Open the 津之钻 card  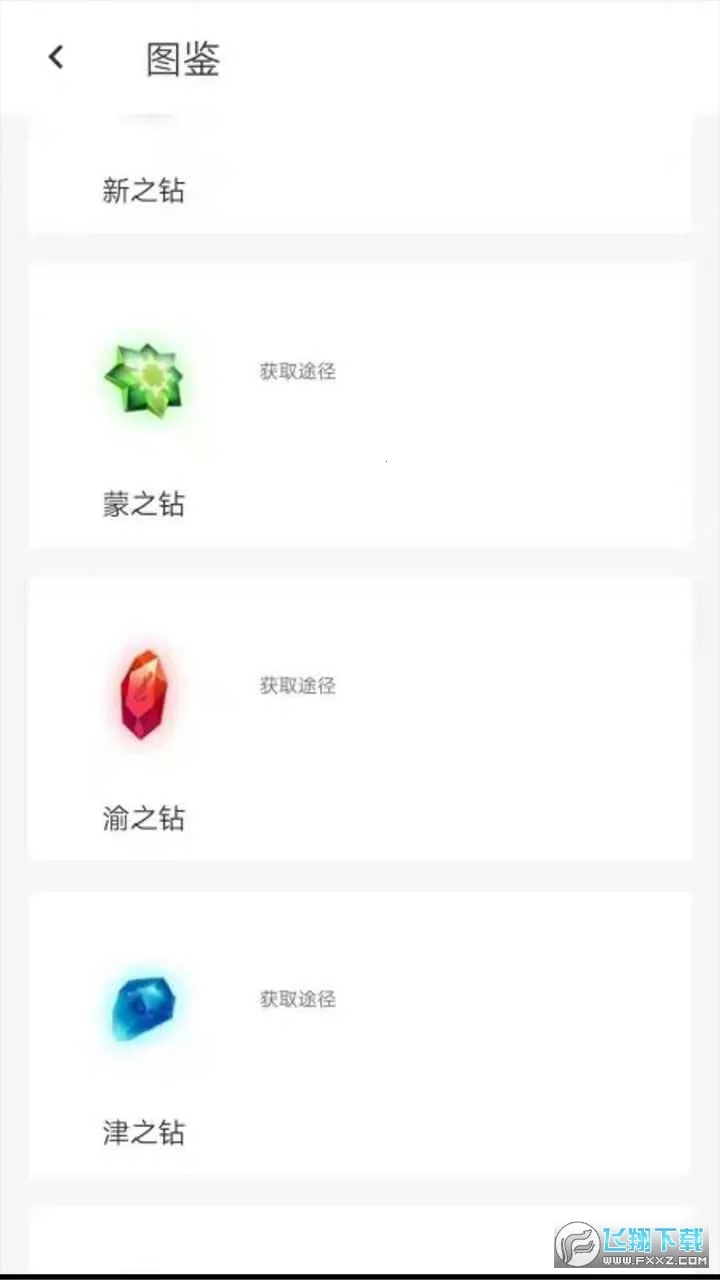[360, 1033]
